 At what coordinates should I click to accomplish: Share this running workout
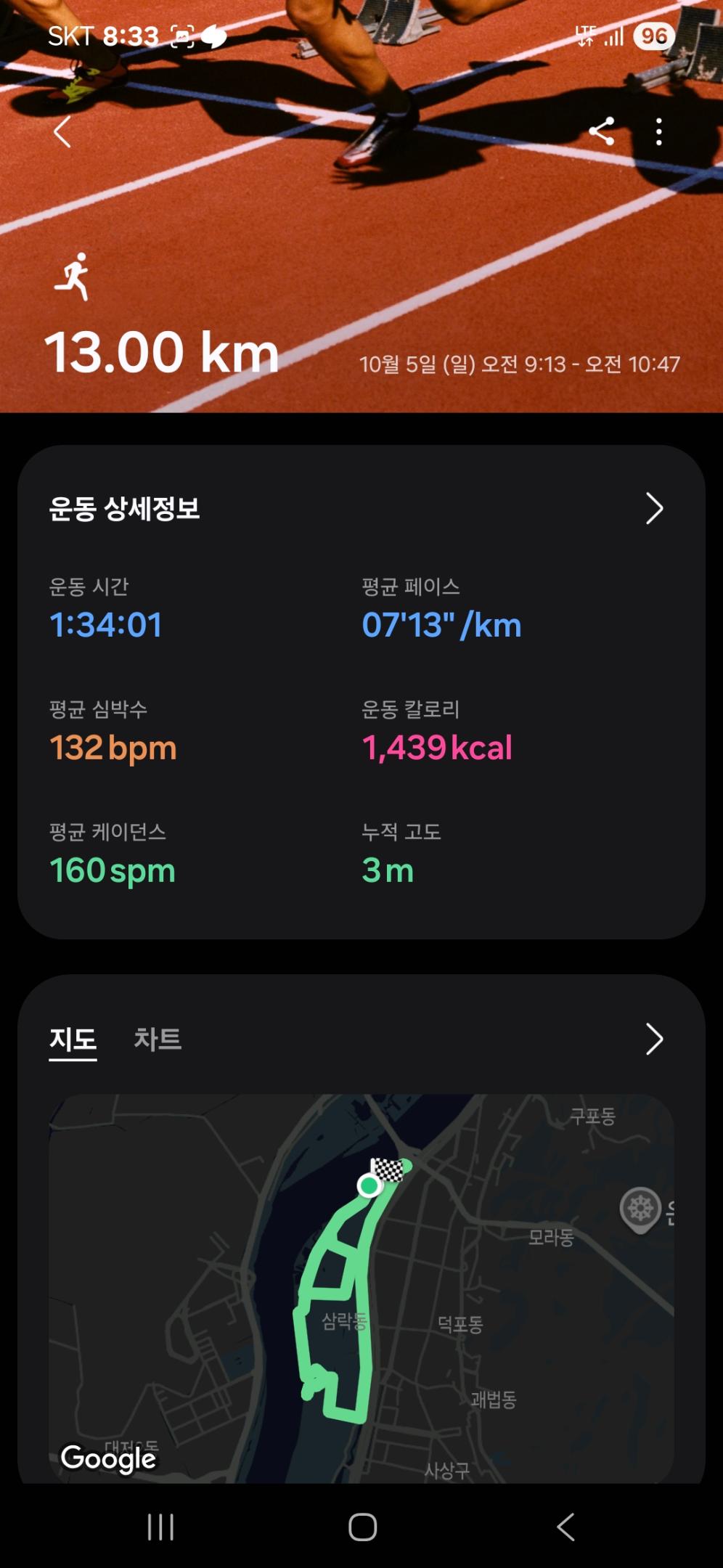[602, 131]
